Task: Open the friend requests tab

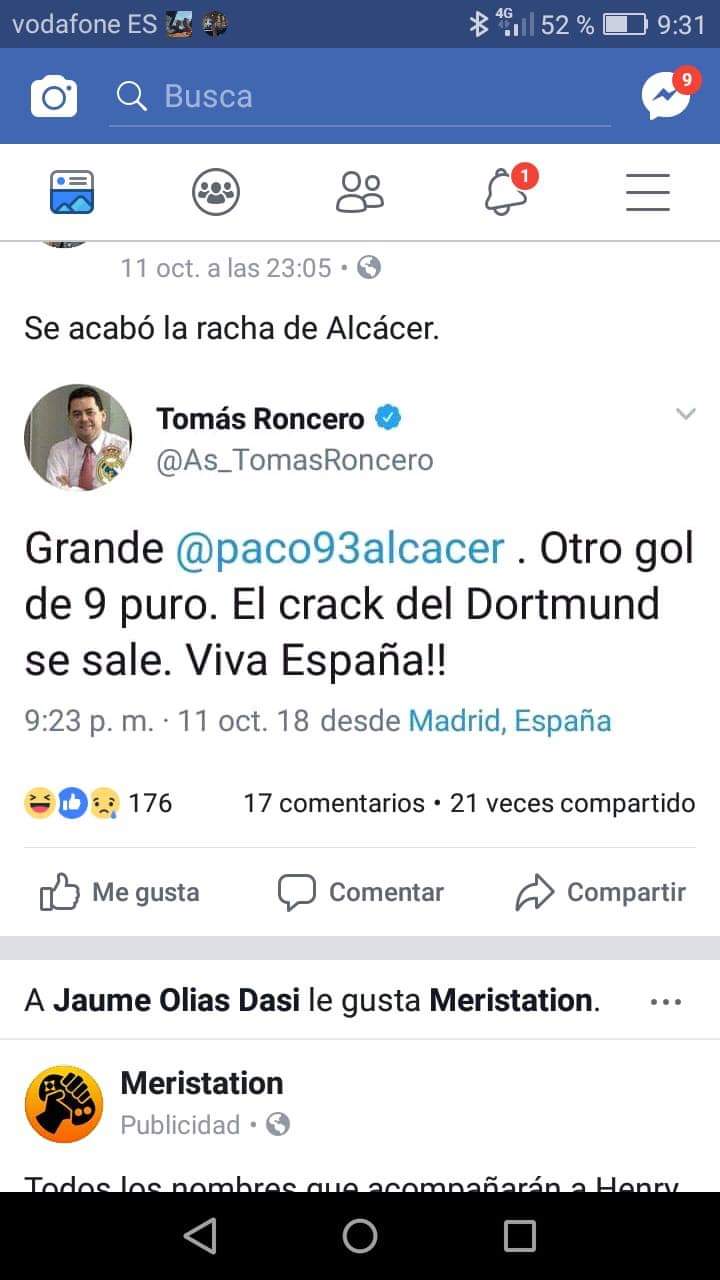Action: point(360,191)
